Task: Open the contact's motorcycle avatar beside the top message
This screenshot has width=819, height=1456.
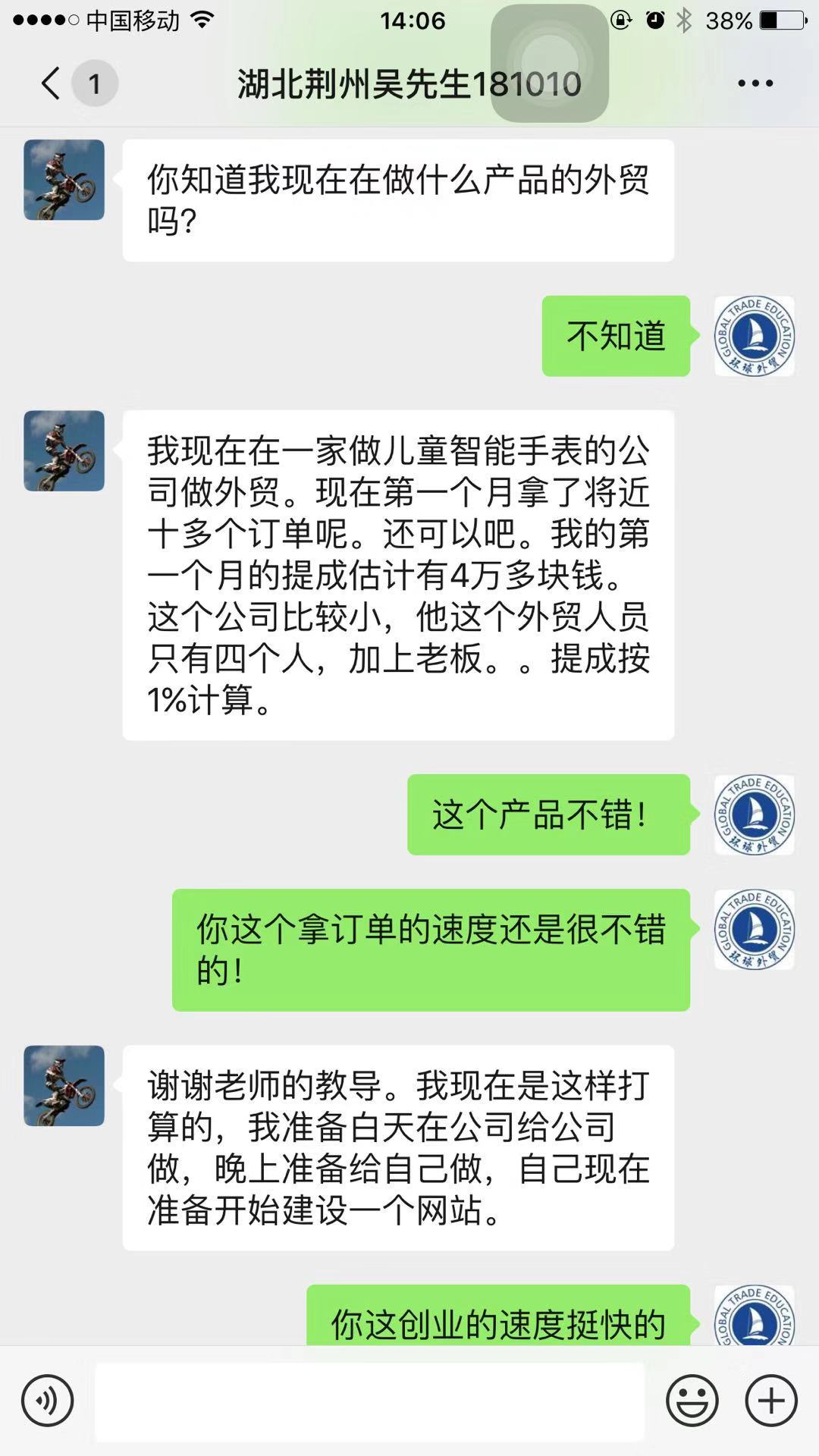Action: [x=64, y=180]
